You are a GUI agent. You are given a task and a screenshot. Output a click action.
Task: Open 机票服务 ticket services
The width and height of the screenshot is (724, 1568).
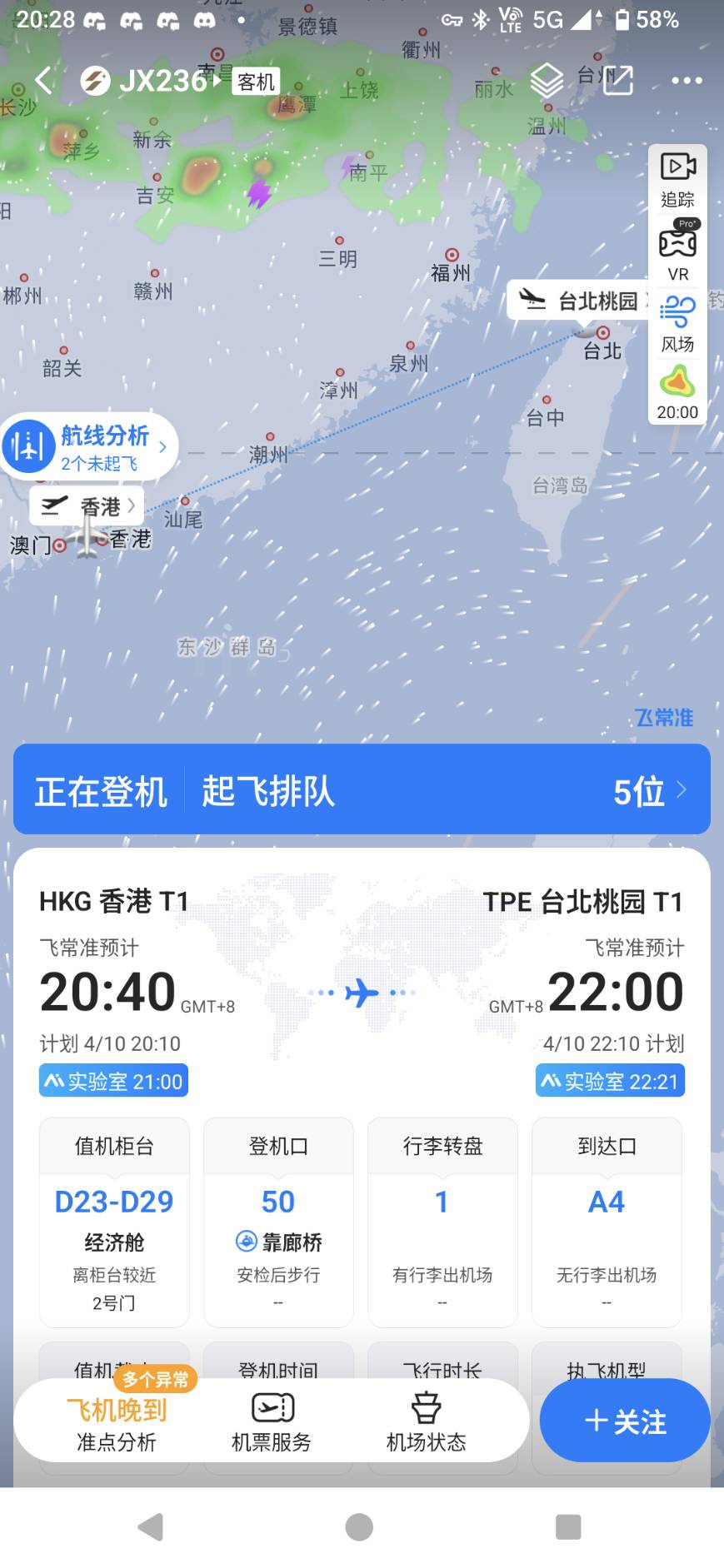tap(272, 1423)
